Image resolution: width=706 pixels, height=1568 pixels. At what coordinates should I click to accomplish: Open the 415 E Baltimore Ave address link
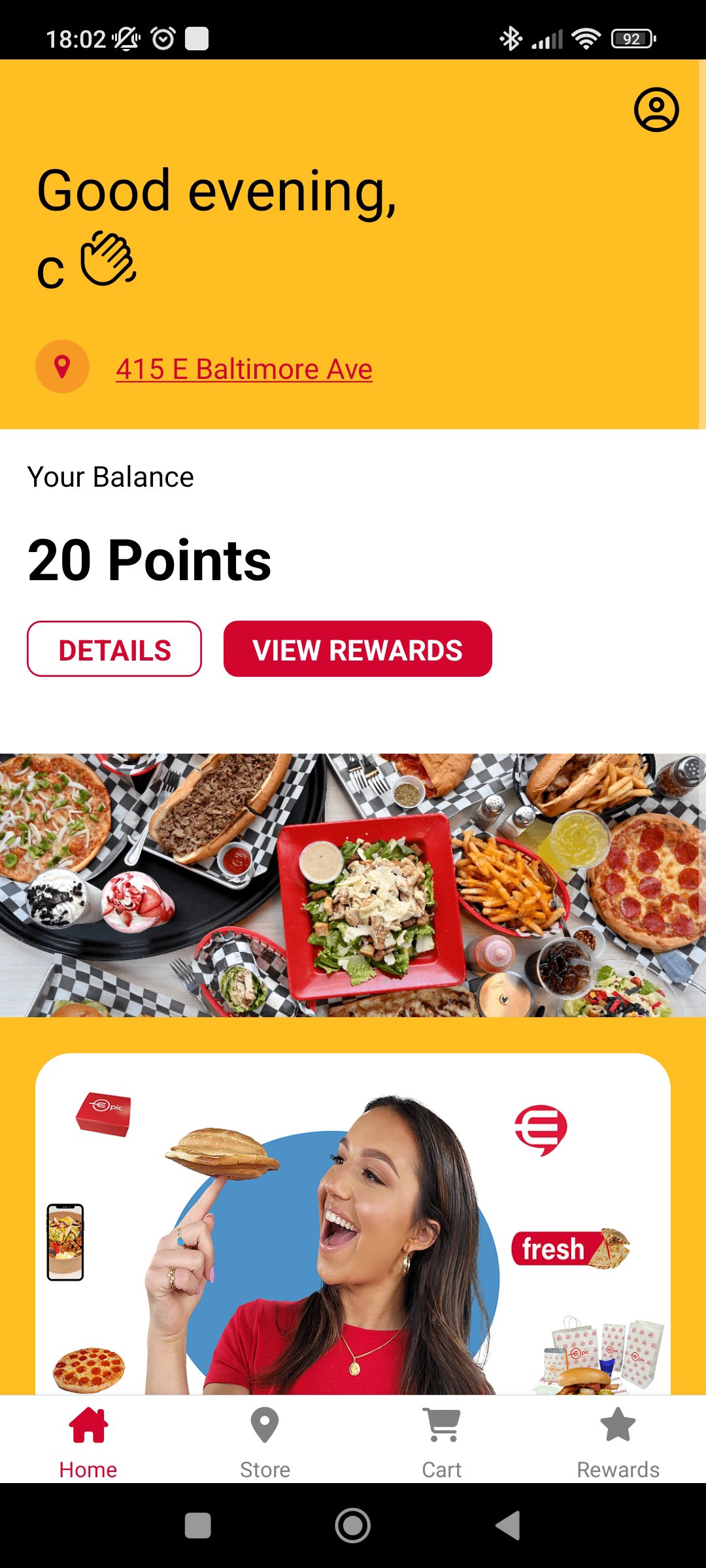click(244, 368)
